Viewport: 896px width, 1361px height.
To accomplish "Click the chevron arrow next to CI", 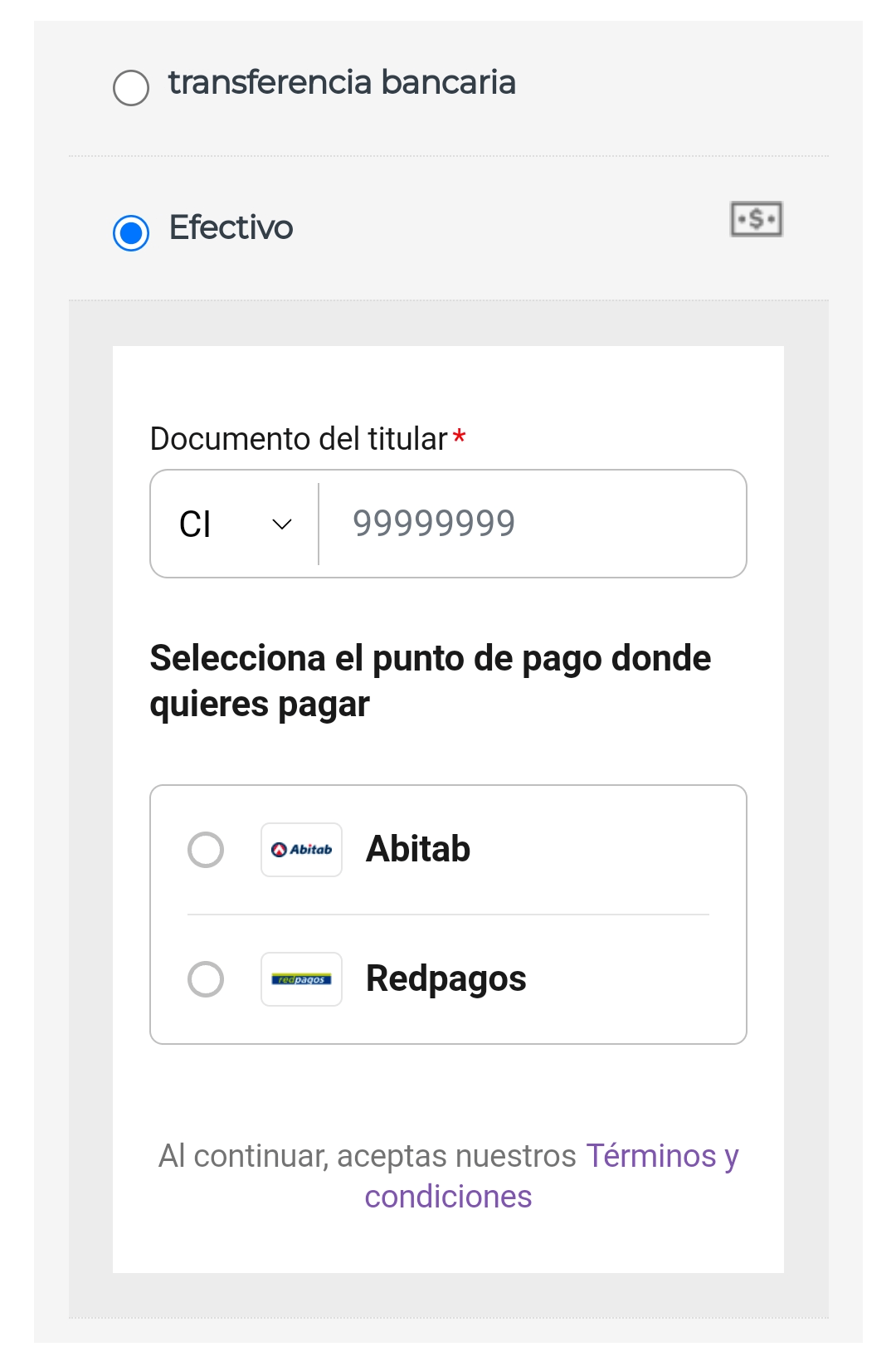I will (x=281, y=524).
